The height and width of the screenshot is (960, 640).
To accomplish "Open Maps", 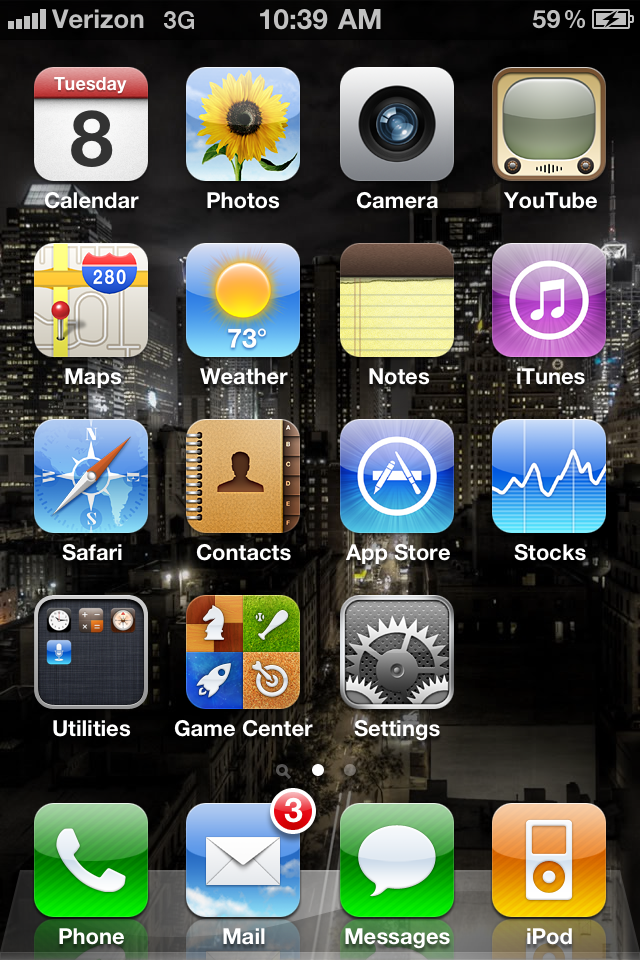I will [91, 300].
